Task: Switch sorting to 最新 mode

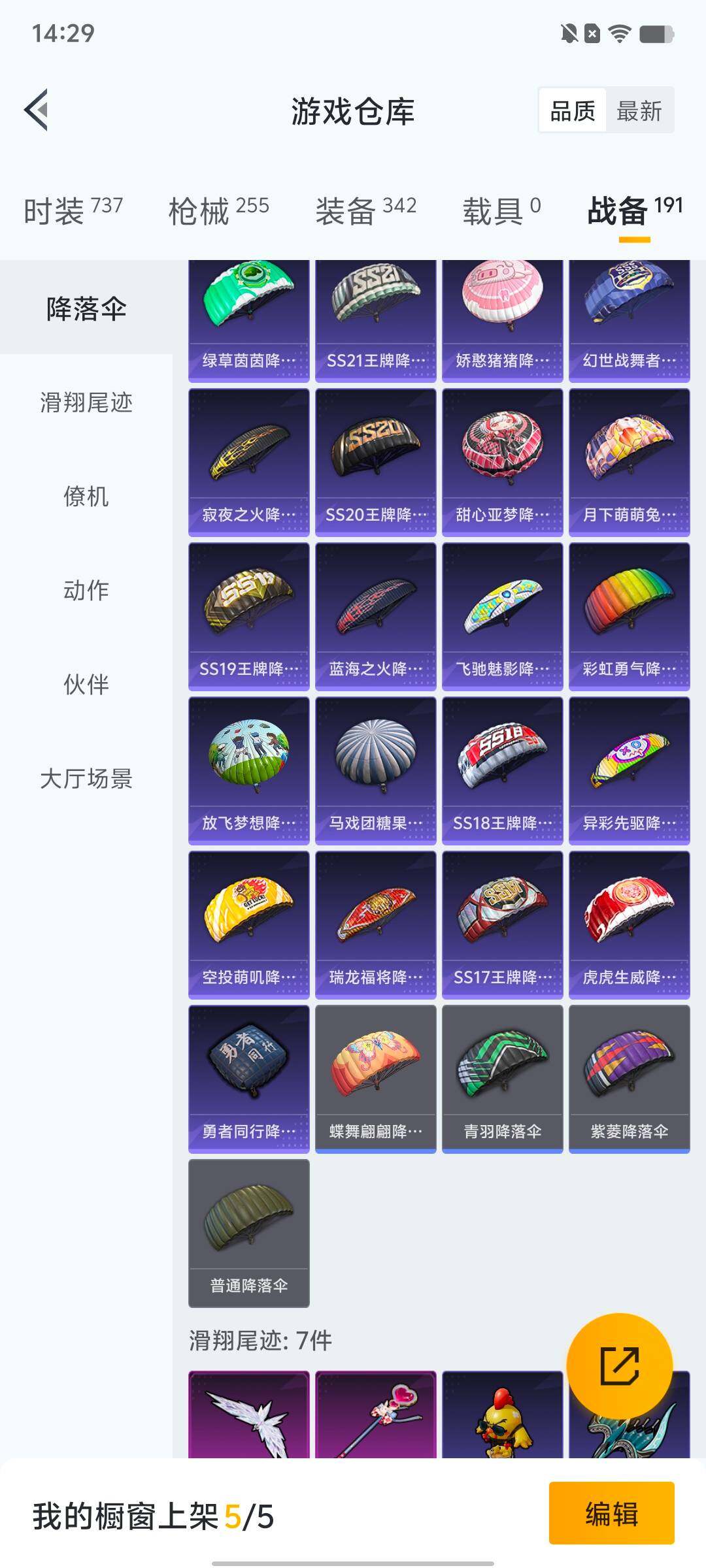Action: coord(639,111)
